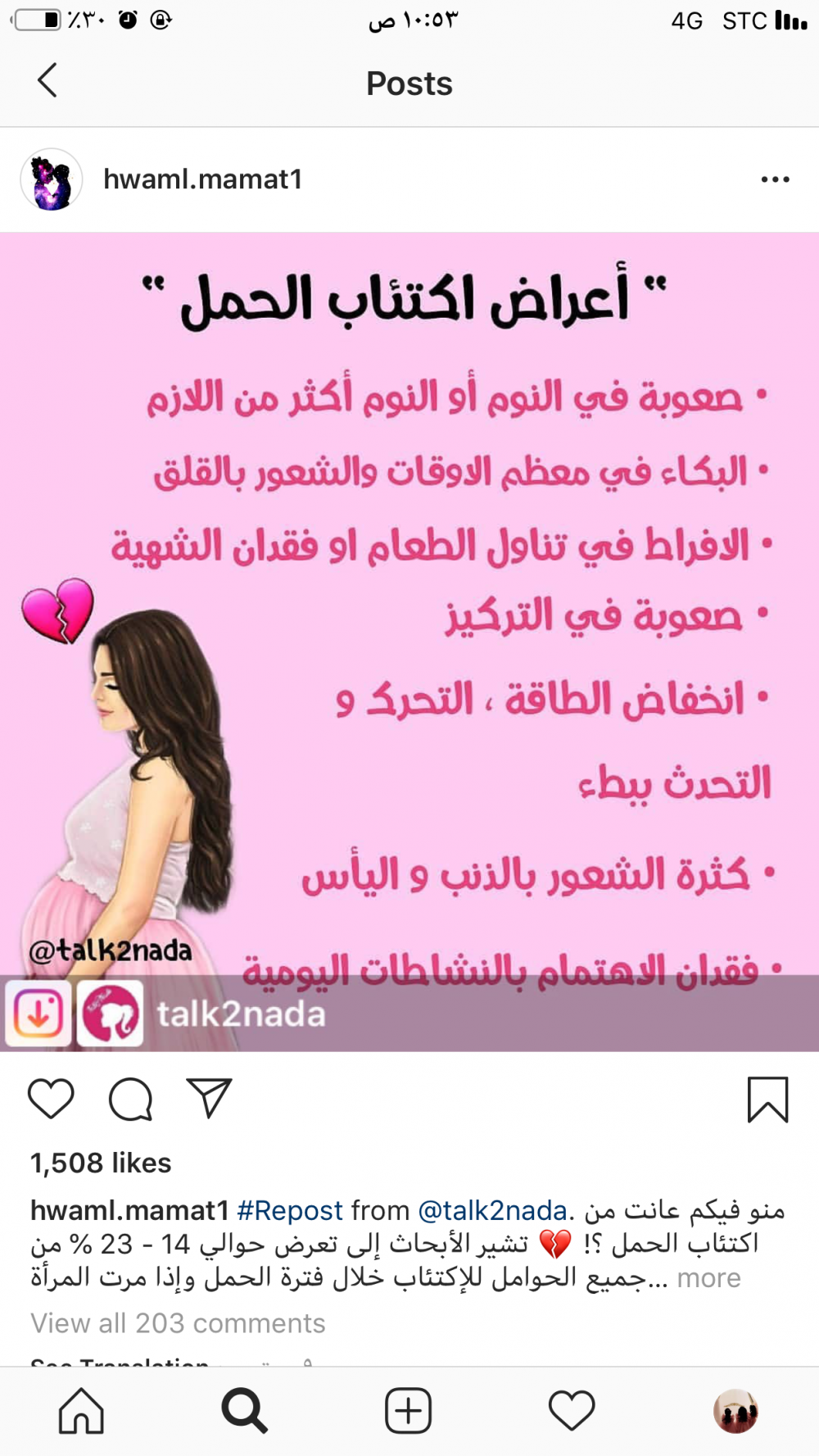Viewport: 819px width, 1456px height.
Task: View all 203 comments
Action: click(178, 1322)
